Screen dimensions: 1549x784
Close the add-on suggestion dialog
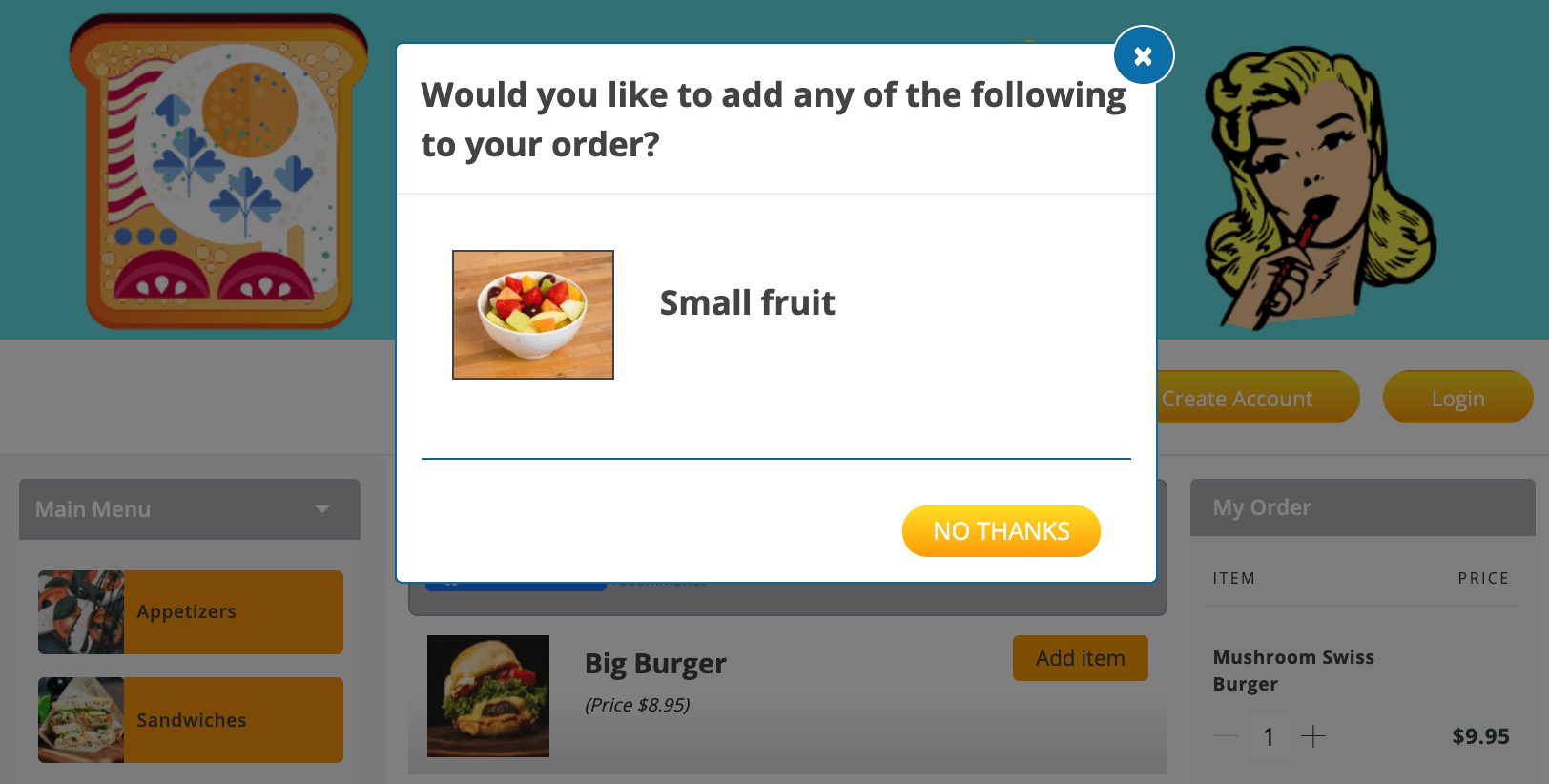(x=1143, y=56)
